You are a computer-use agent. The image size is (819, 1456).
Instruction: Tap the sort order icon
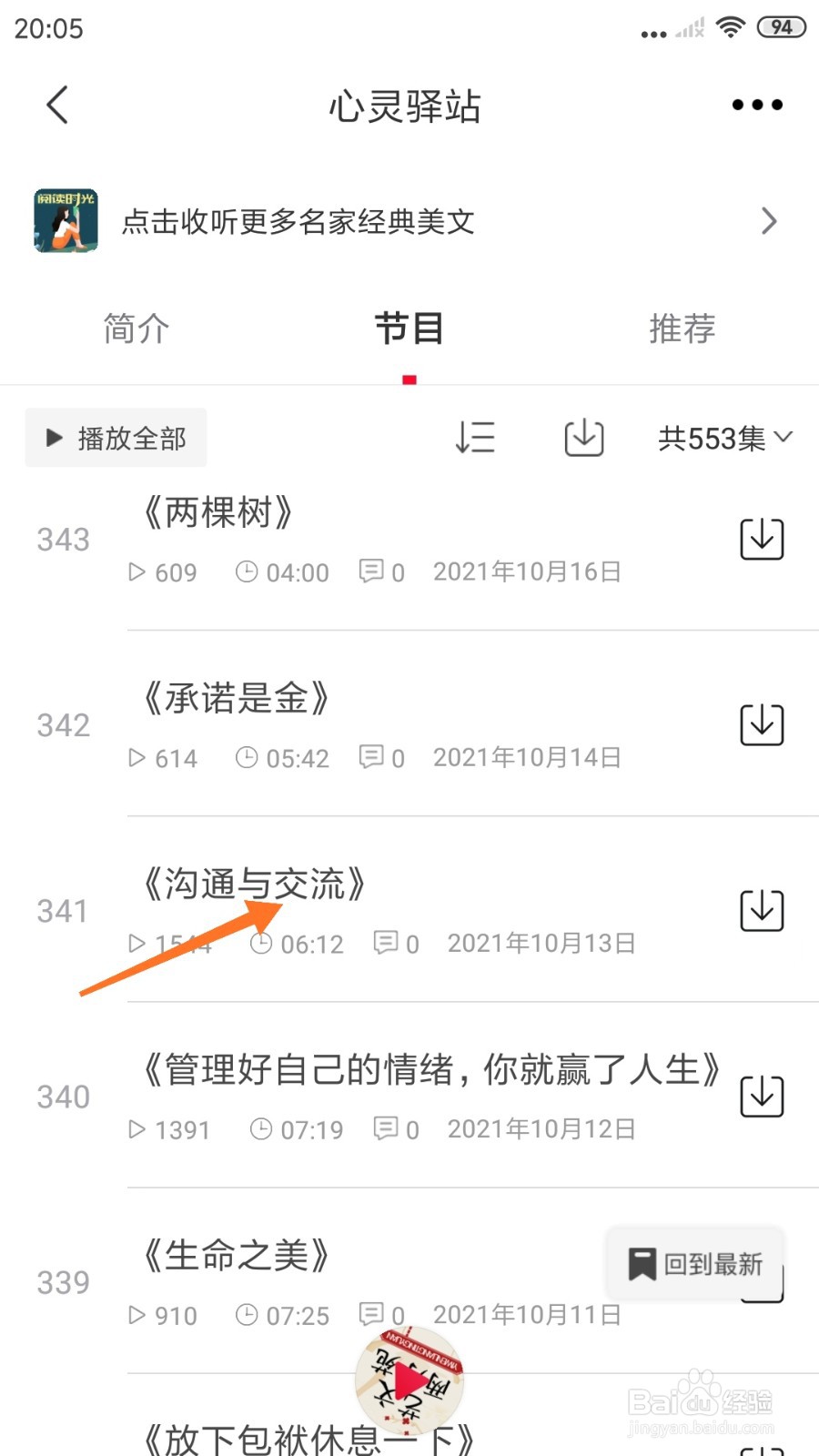pyautogui.click(x=474, y=438)
